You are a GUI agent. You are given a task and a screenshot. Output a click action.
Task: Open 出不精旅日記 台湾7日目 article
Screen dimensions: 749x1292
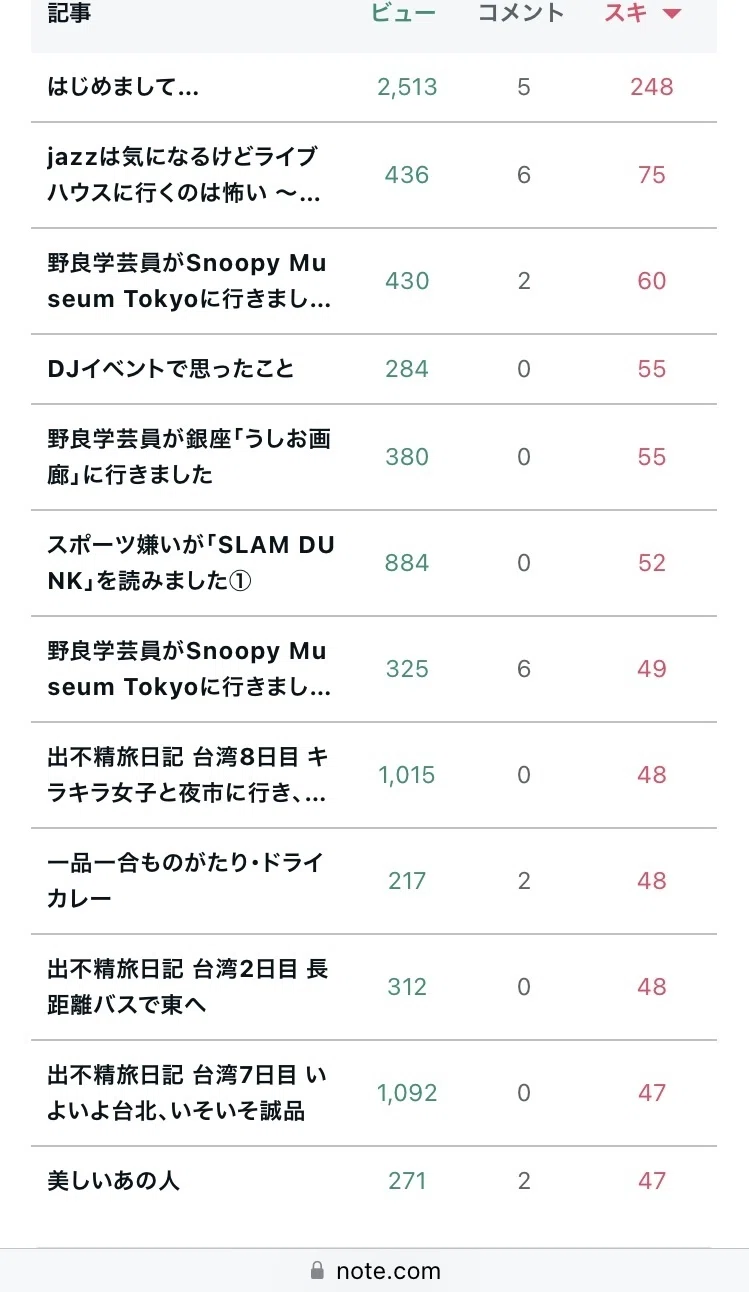188,1093
